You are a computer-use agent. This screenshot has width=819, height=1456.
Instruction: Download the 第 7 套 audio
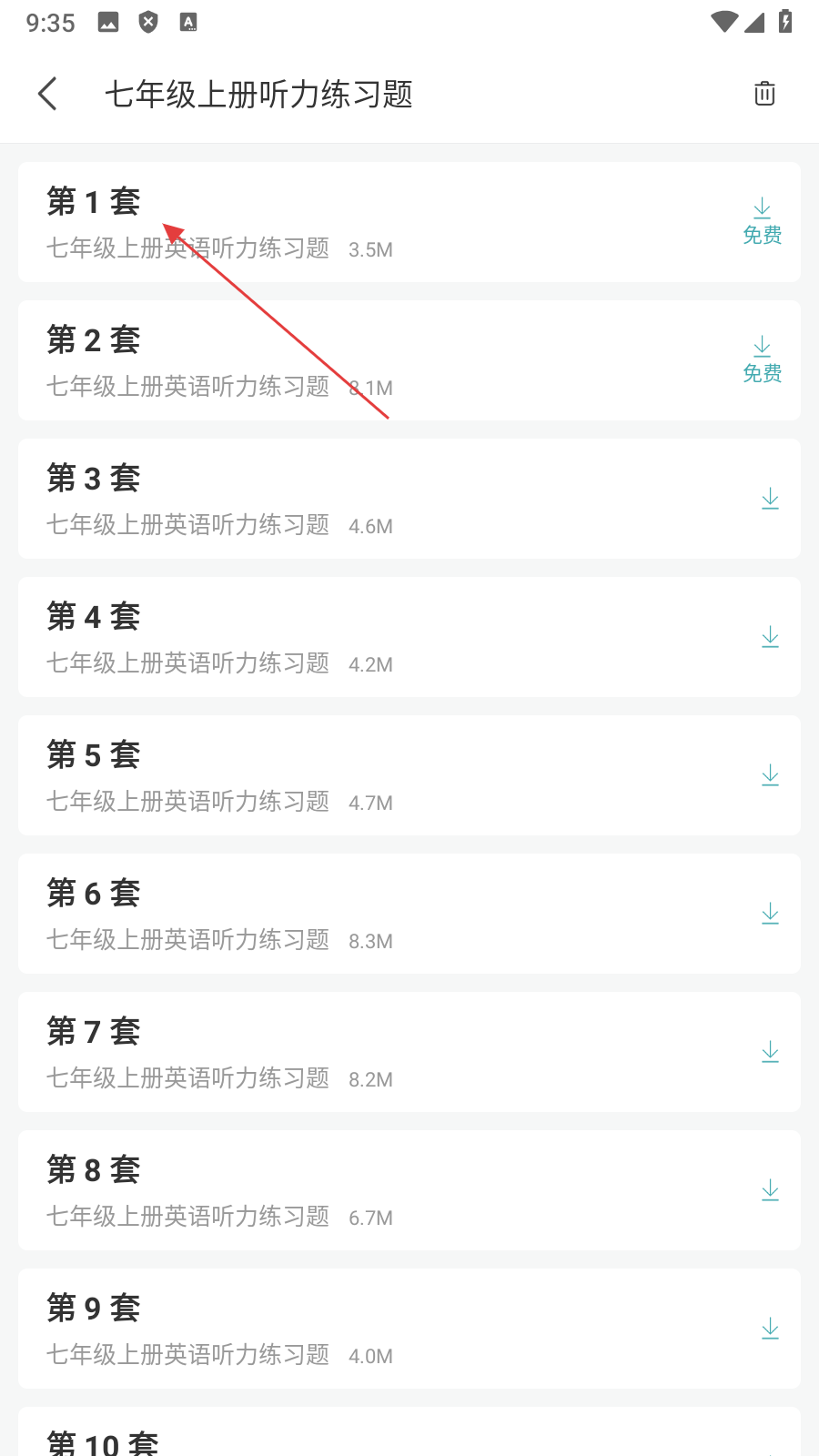pos(770,1052)
